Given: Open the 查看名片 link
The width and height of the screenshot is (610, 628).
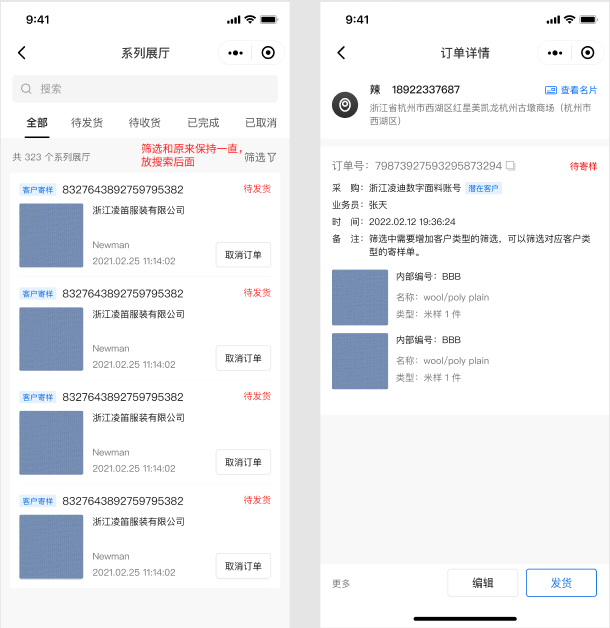Looking at the screenshot, I should pyautogui.click(x=571, y=90).
